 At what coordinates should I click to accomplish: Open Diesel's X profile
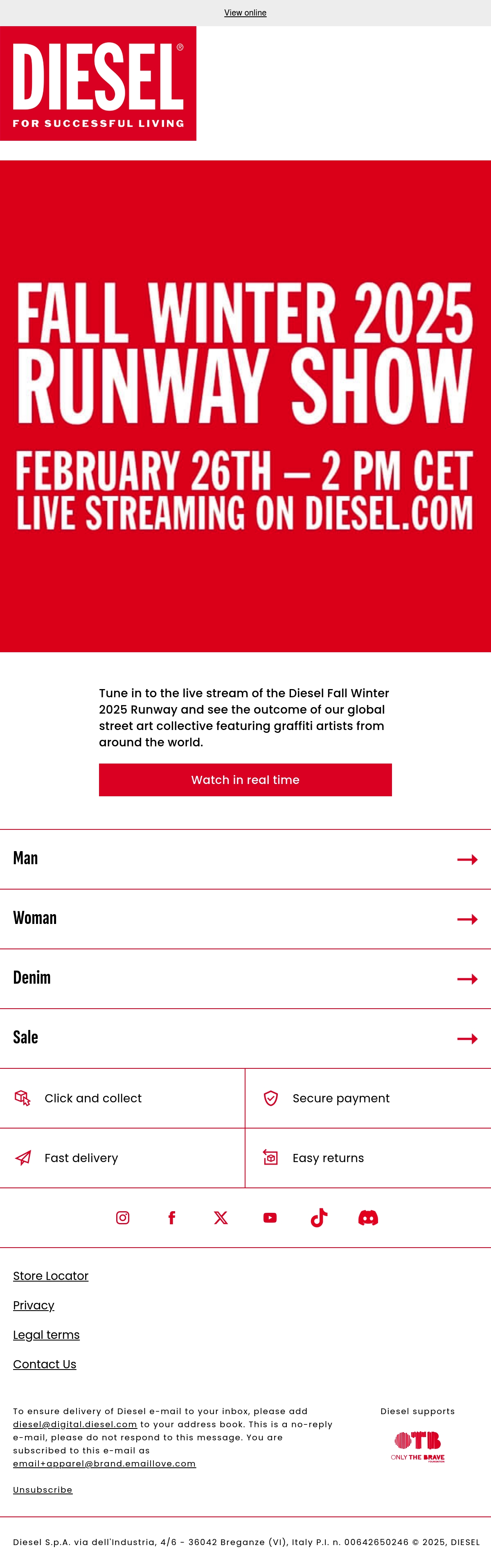click(x=221, y=1217)
